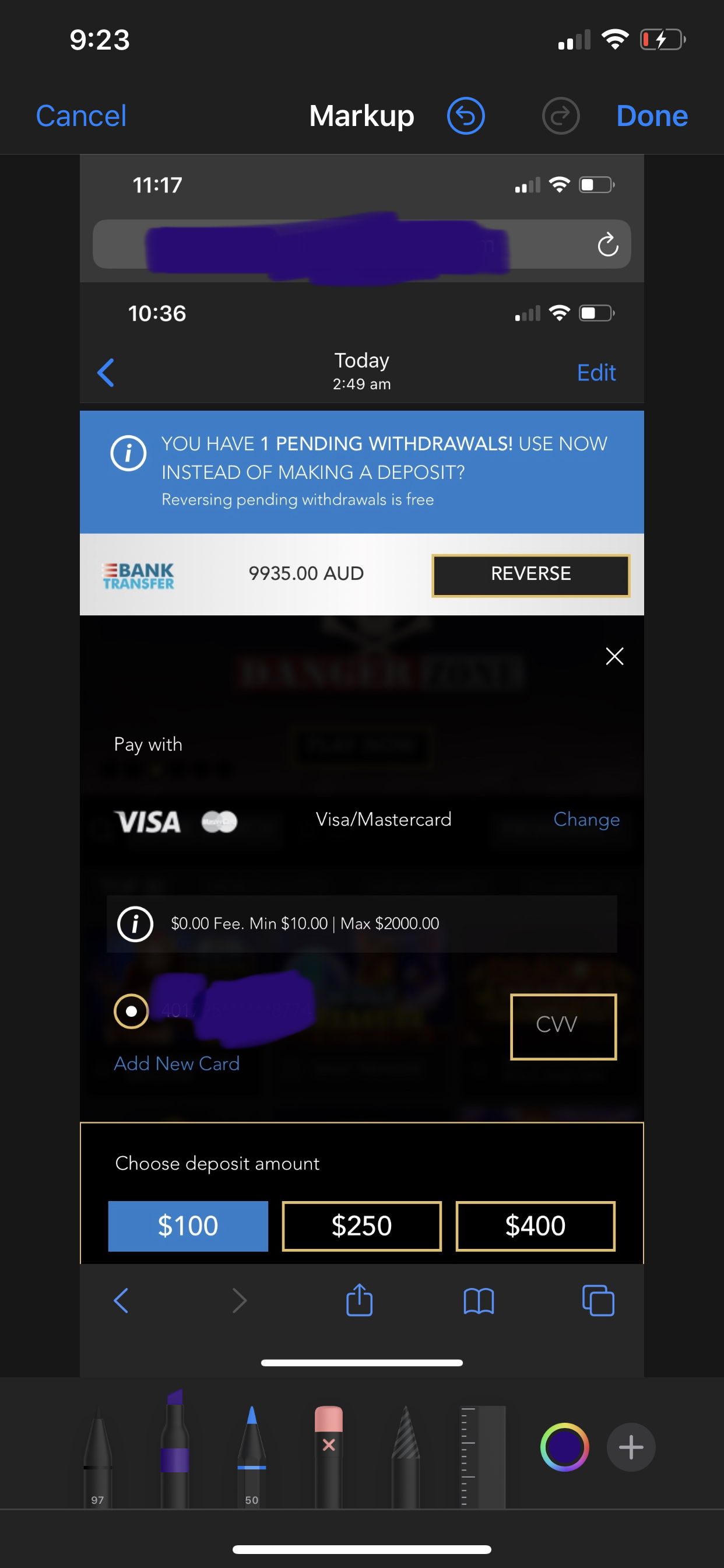
Task: Open the color picker wheel
Action: point(564,1447)
